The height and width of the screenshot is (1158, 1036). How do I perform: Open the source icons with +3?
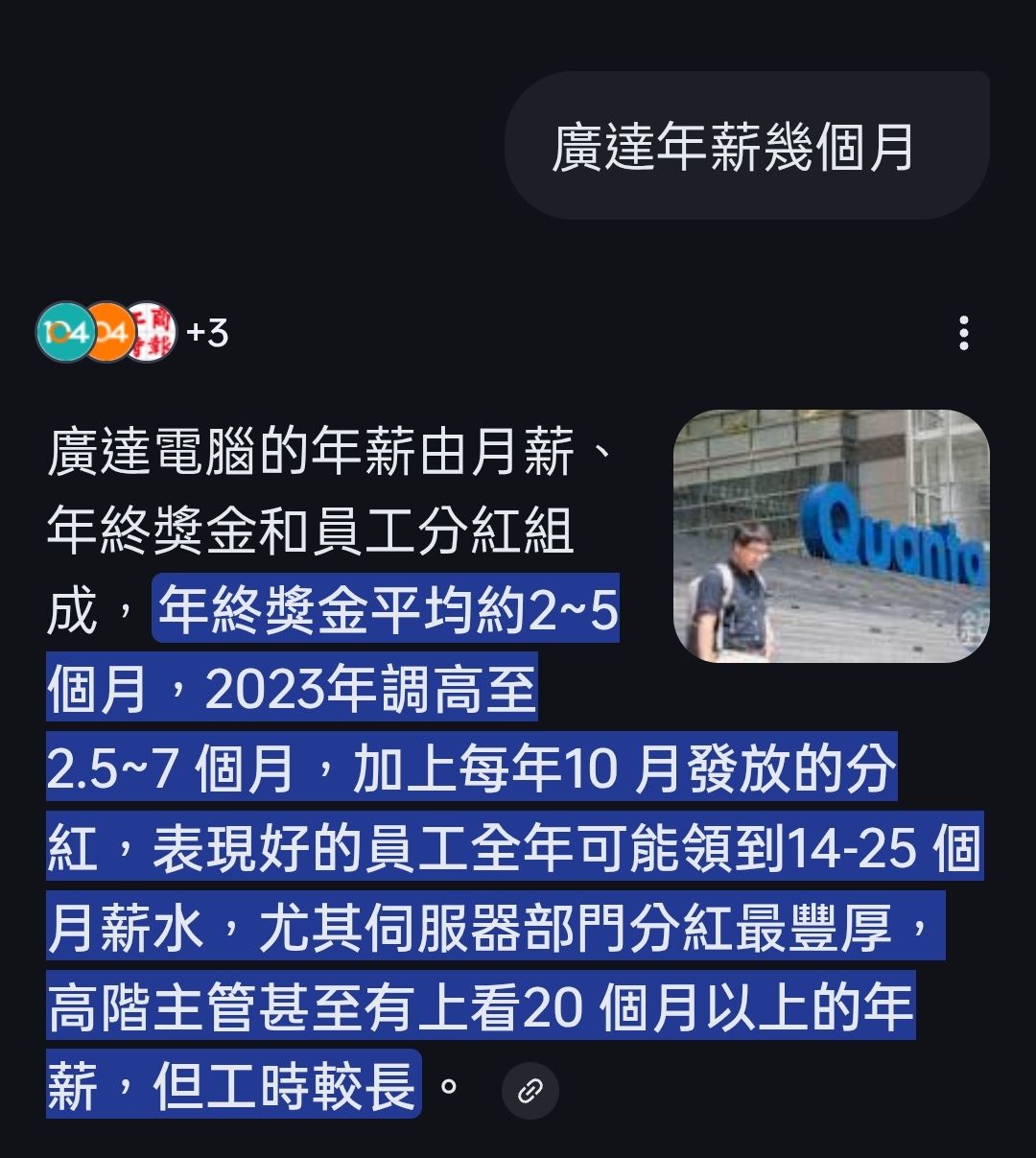[x=132, y=332]
